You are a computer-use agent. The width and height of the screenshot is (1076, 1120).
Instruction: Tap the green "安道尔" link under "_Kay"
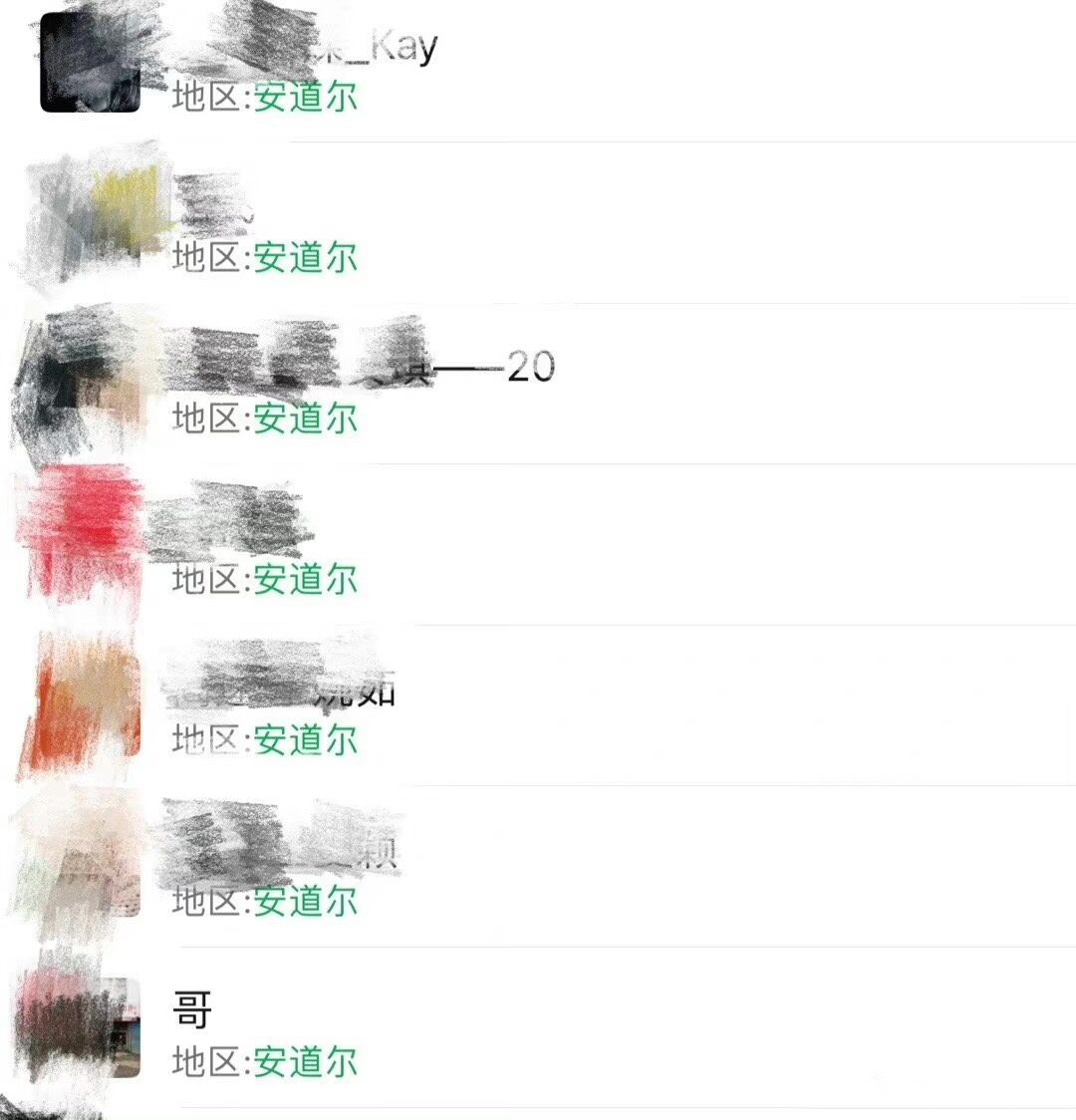304,97
